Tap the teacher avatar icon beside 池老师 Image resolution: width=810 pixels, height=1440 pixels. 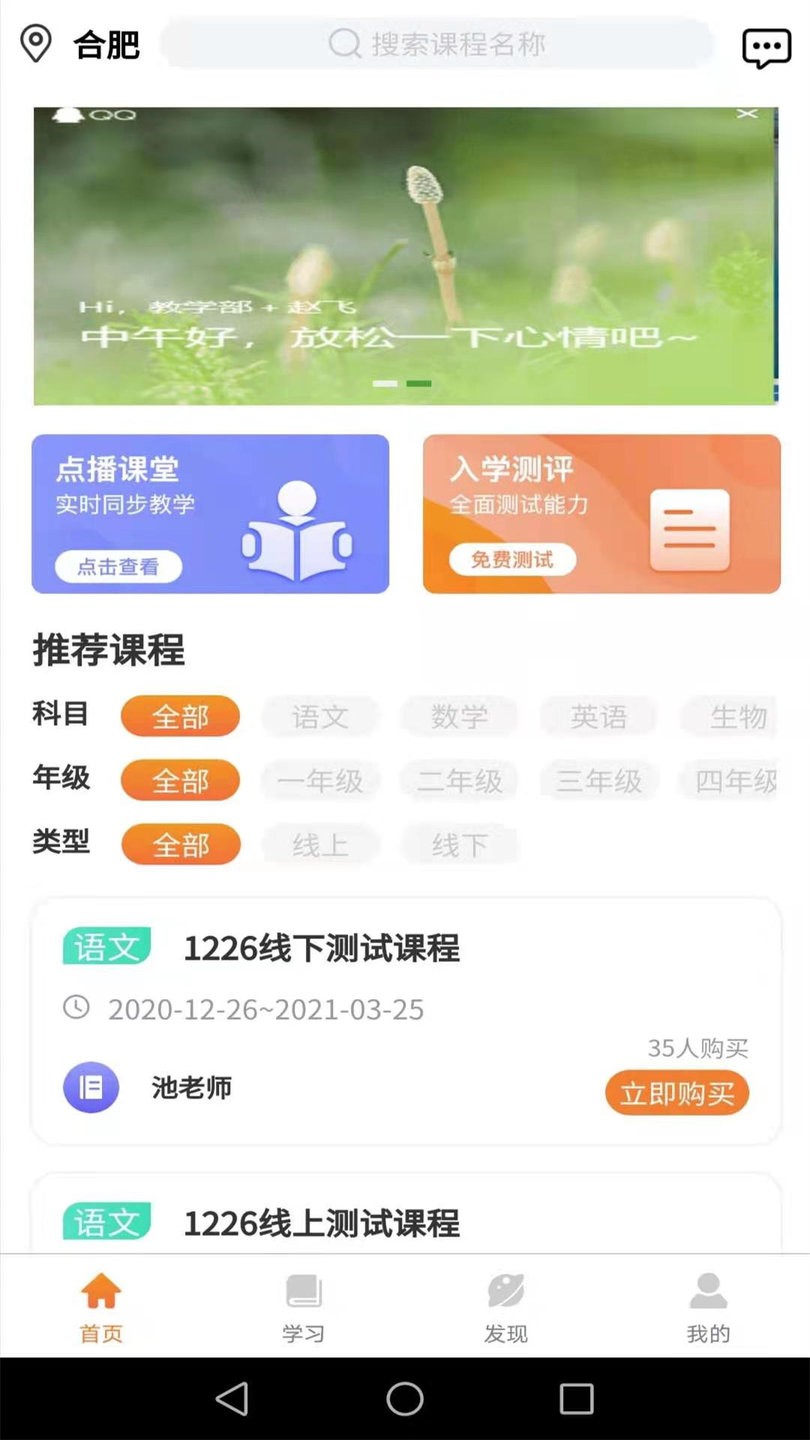click(91, 1087)
